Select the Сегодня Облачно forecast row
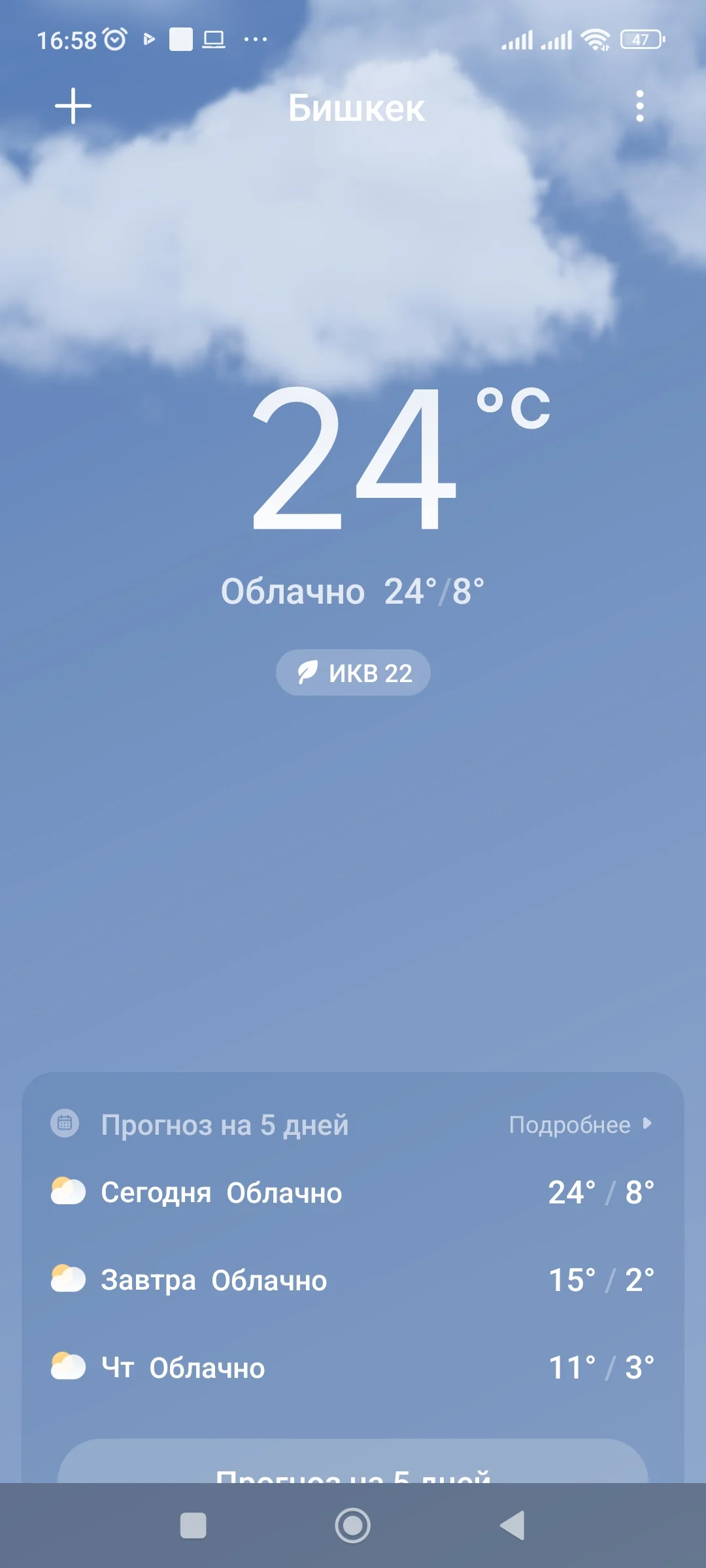 pyautogui.click(x=353, y=1192)
